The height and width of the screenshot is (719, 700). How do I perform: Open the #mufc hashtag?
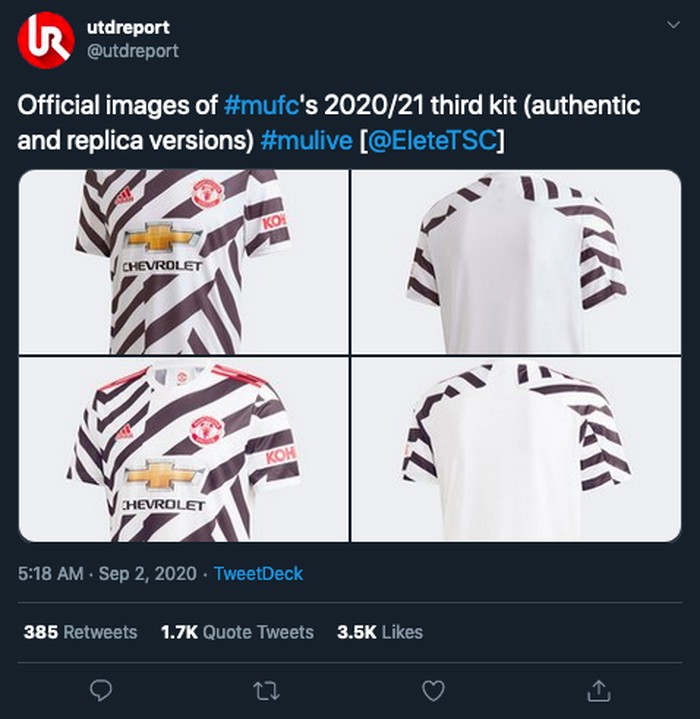pyautogui.click(x=261, y=107)
